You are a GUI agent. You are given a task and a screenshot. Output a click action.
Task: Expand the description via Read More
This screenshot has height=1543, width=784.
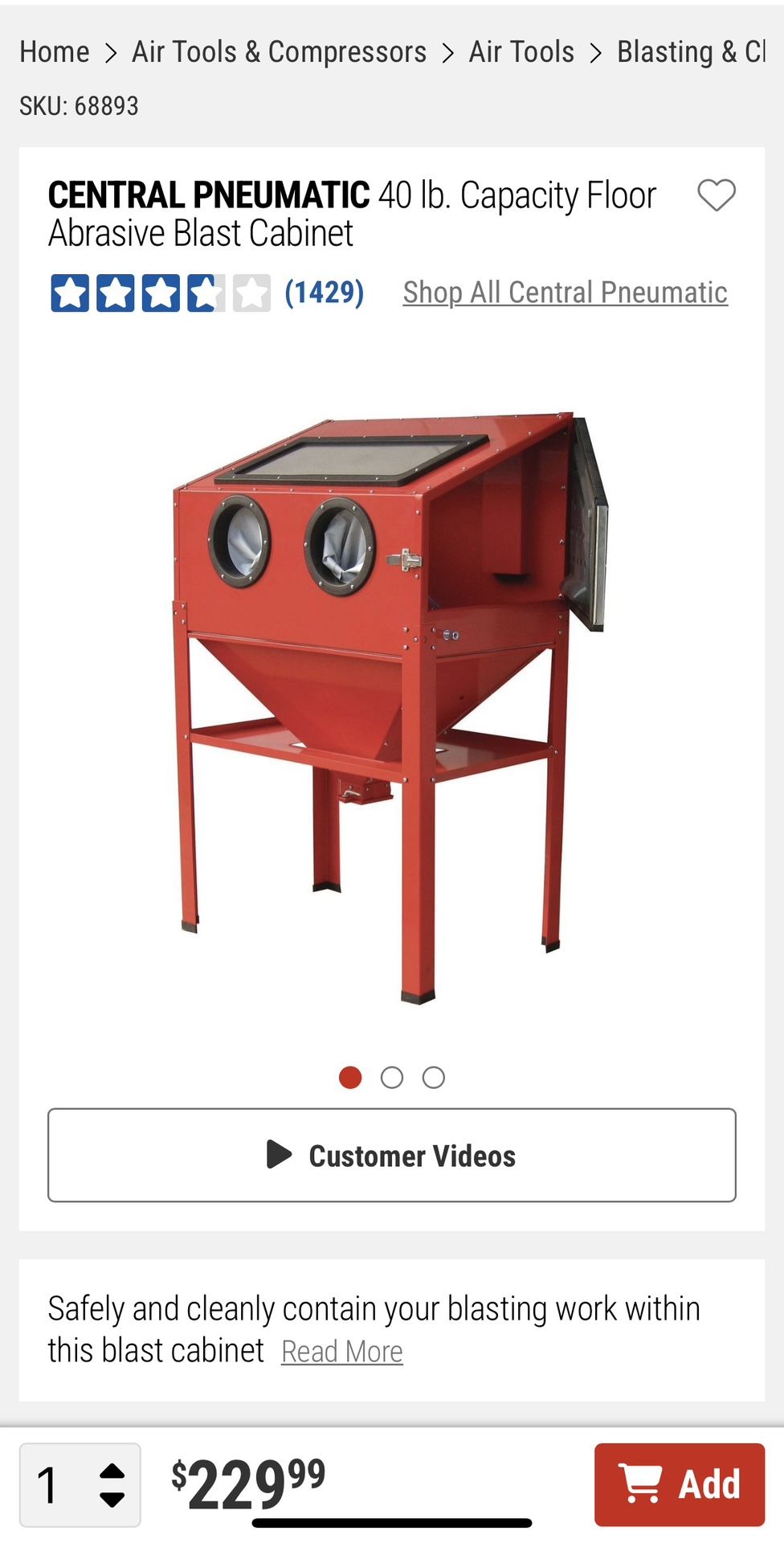[341, 1352]
